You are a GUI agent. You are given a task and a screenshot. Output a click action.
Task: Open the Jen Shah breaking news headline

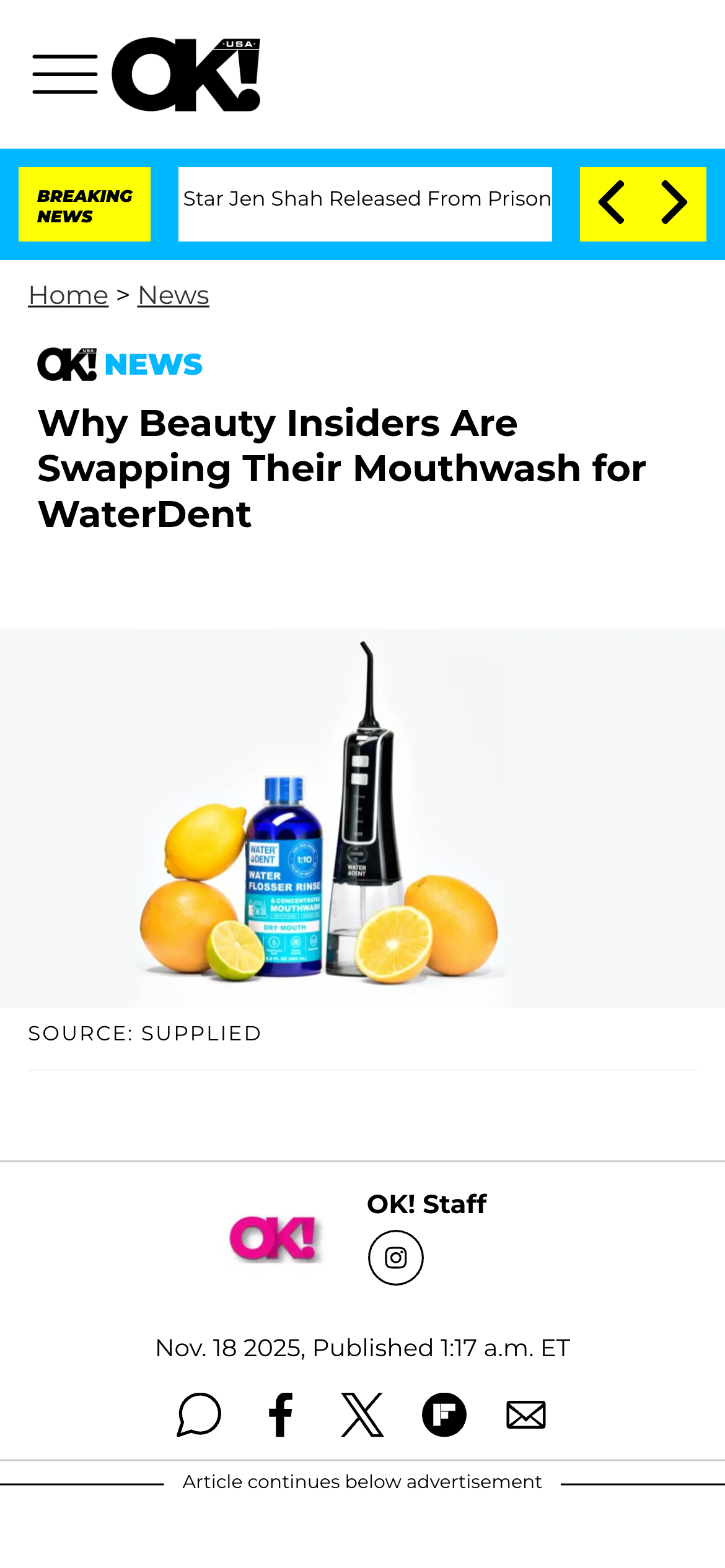(366, 199)
